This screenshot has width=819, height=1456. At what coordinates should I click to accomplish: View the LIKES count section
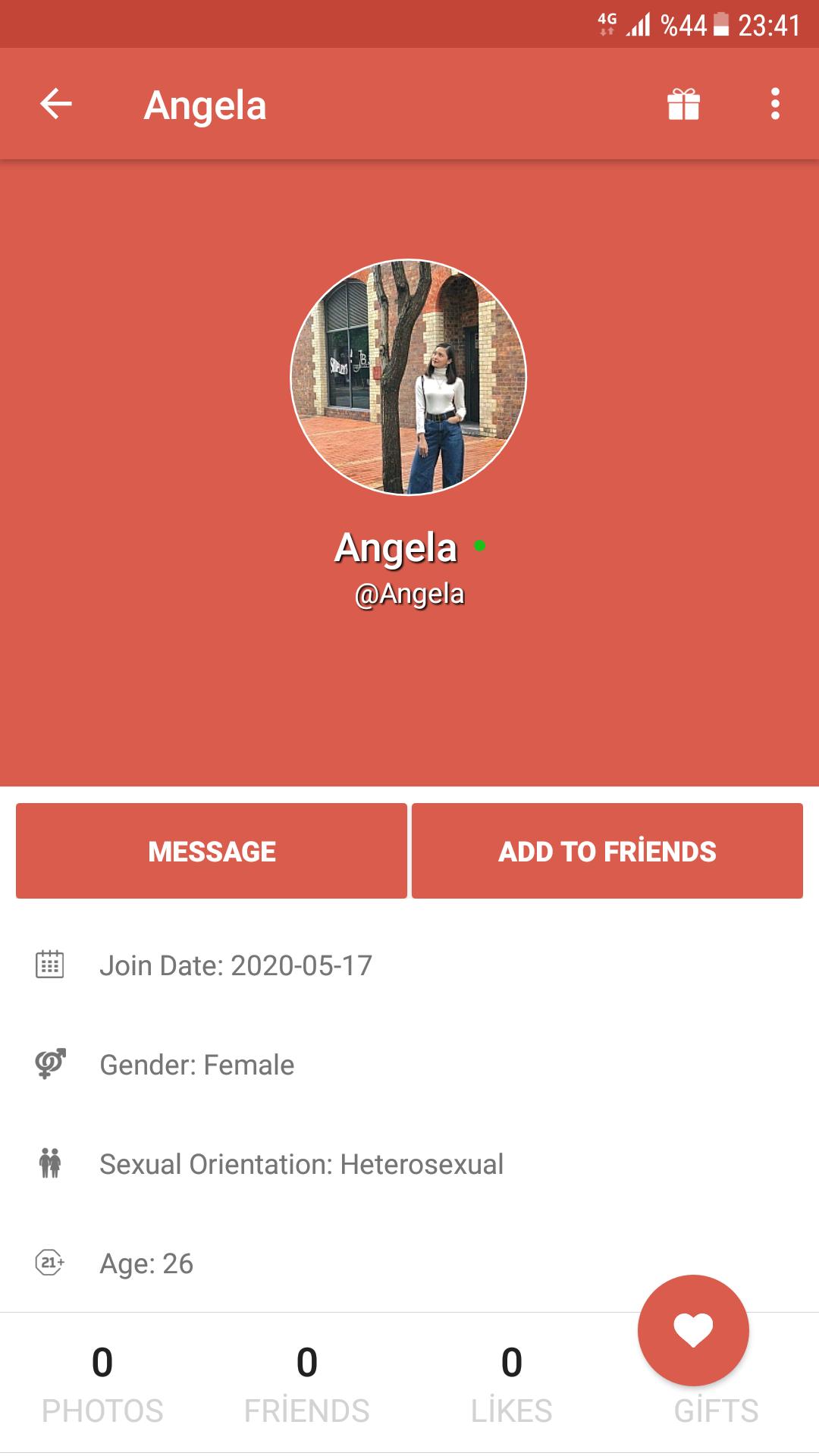(x=512, y=1383)
